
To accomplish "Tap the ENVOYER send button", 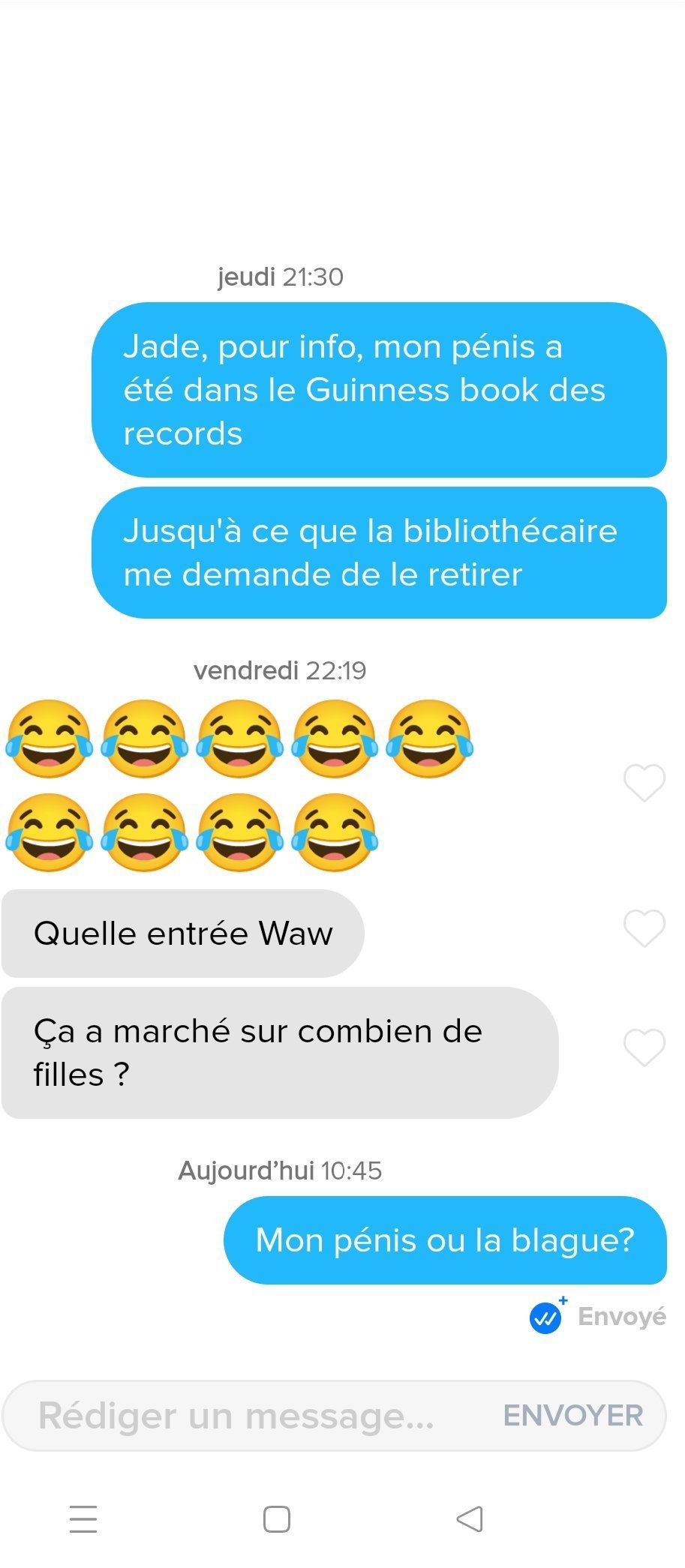I will [573, 1416].
